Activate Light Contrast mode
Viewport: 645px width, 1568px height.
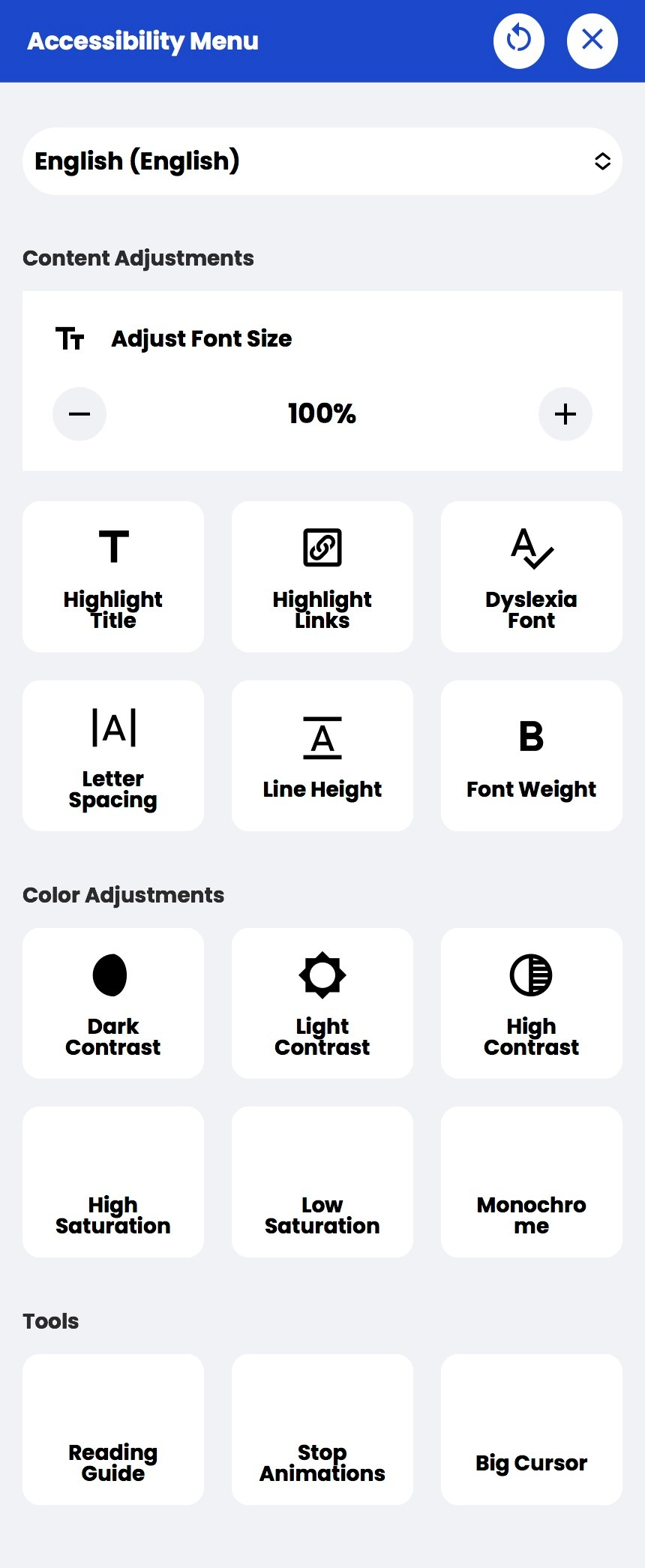322,1003
